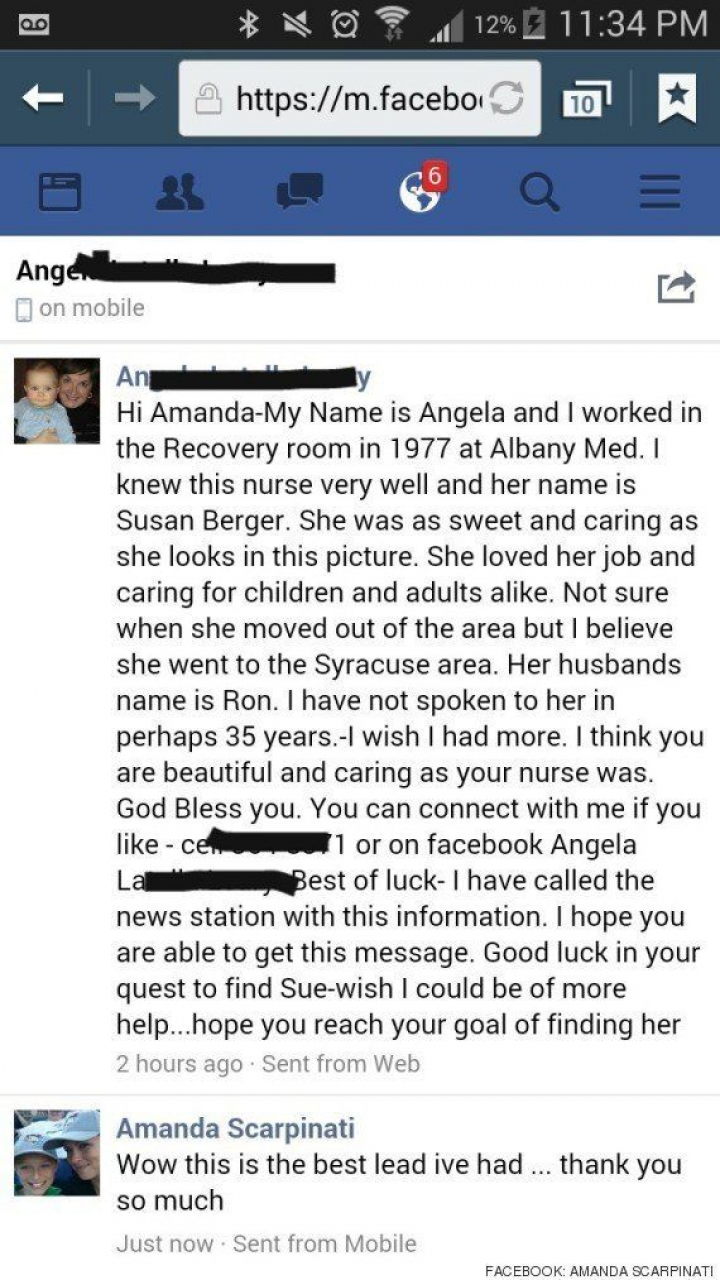Open the Facebook news feed icon
Image resolution: width=720 pixels, height=1280 pixels.
pyautogui.click(x=59, y=191)
